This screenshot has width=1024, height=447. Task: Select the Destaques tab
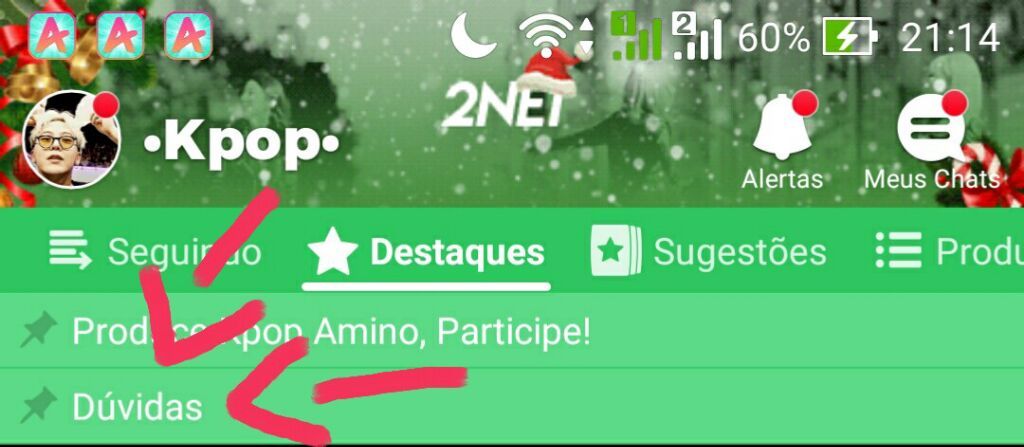tap(427, 252)
